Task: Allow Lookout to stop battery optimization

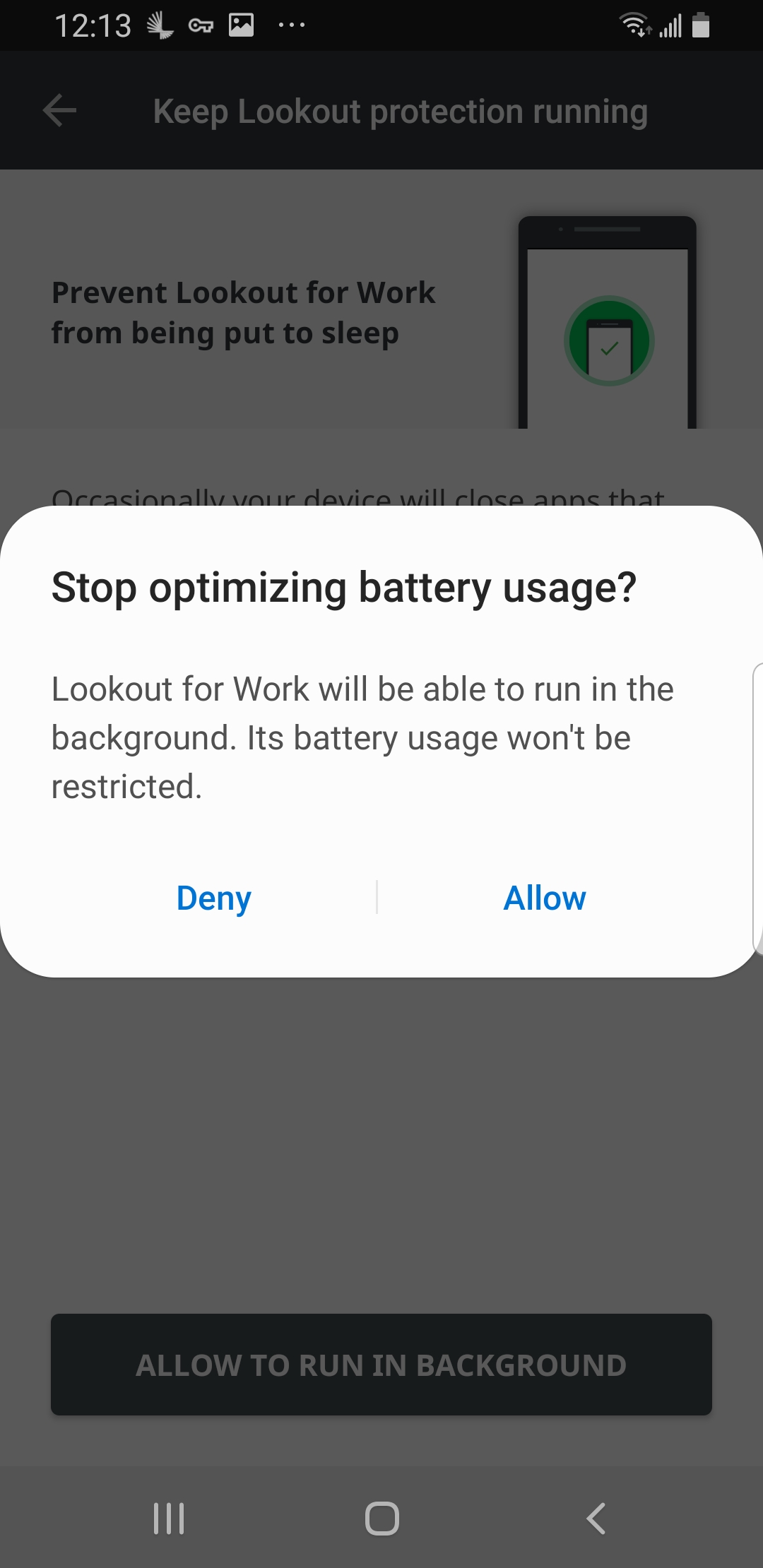Action: (544, 898)
